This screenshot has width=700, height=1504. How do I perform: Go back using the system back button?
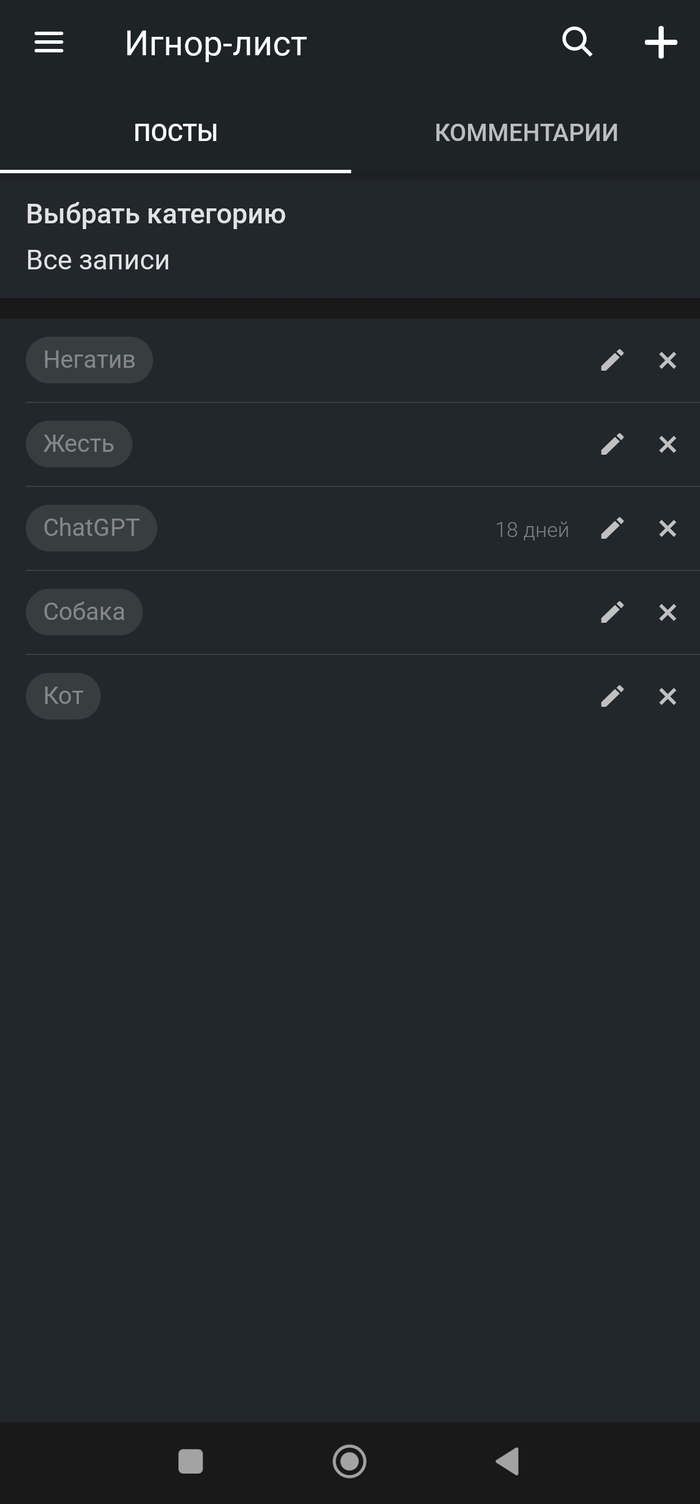[x=507, y=1461]
